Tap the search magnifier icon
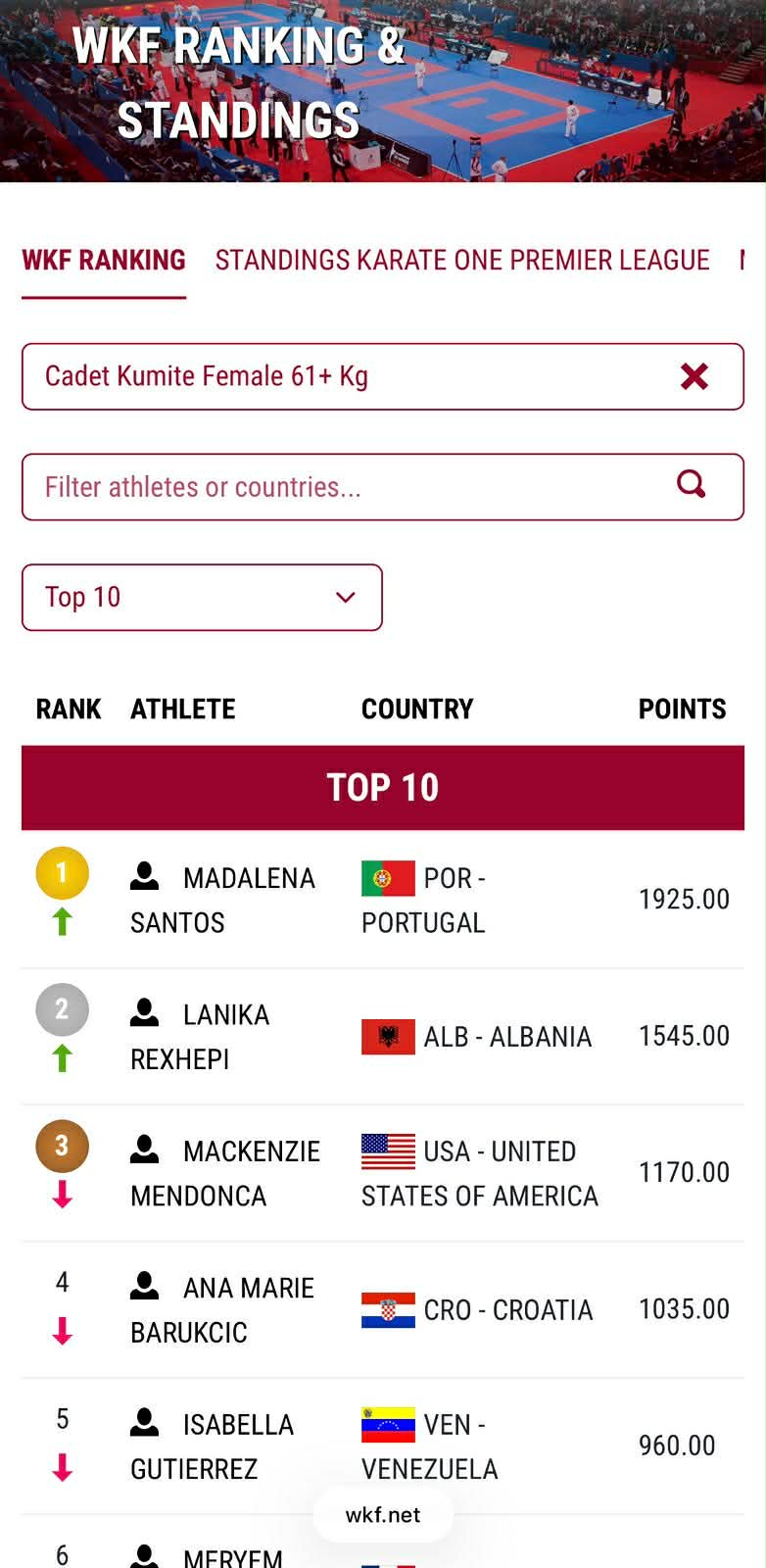Image resolution: width=766 pixels, height=1568 pixels. pyautogui.click(x=691, y=484)
